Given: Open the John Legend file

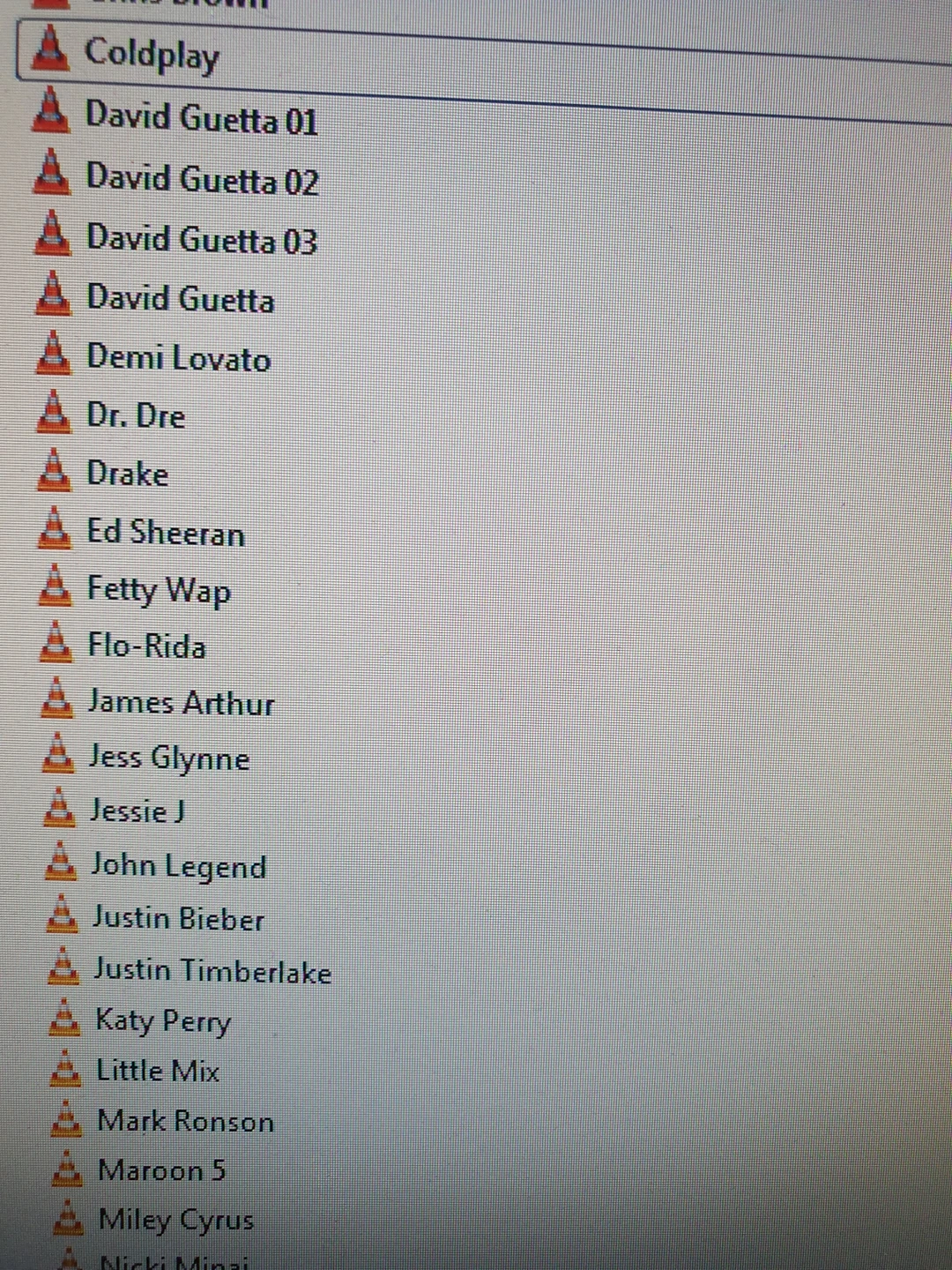Looking at the screenshot, I should click(178, 866).
